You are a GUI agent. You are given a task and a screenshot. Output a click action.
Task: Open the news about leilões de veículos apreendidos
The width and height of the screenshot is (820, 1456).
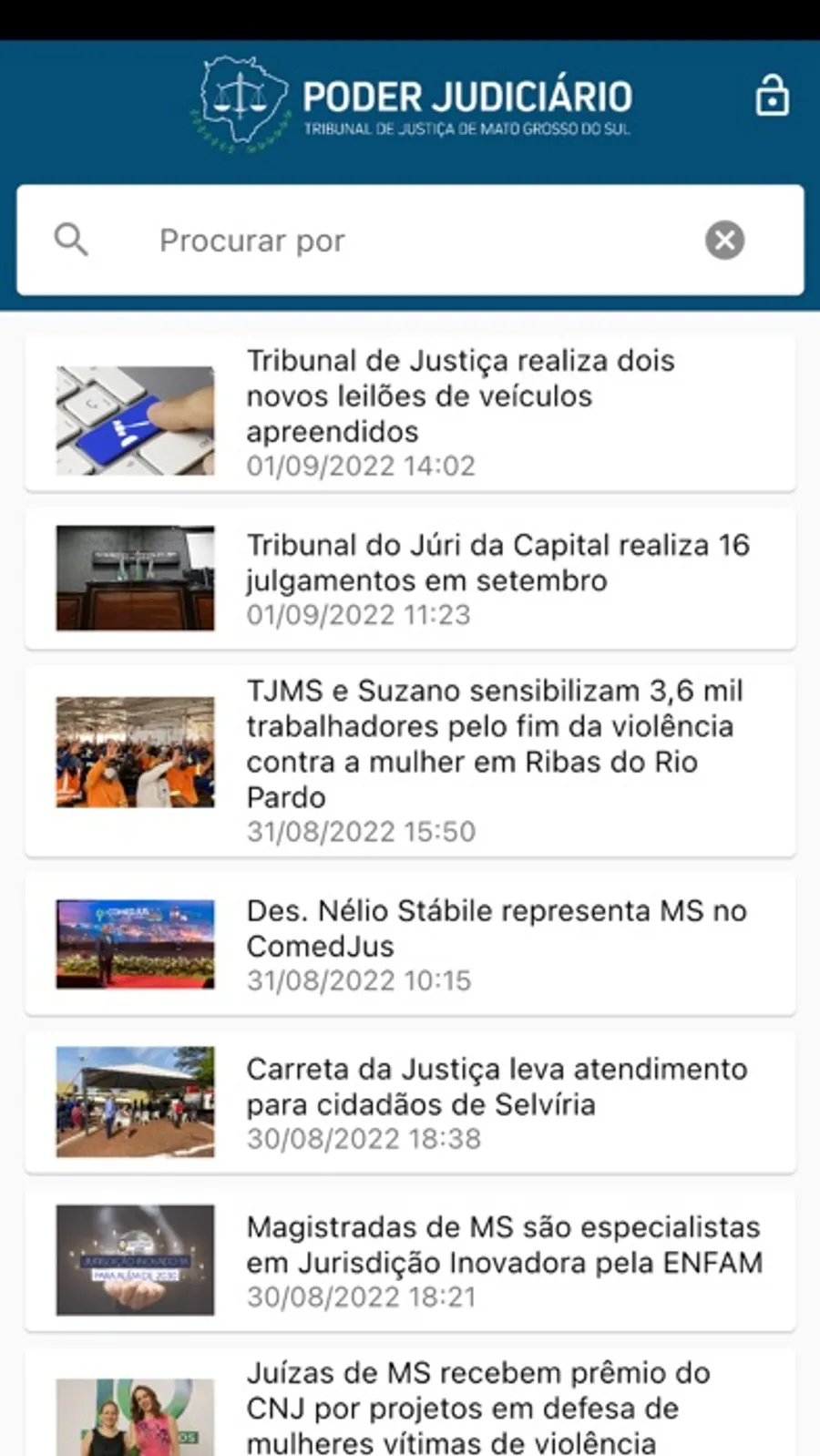point(410,414)
